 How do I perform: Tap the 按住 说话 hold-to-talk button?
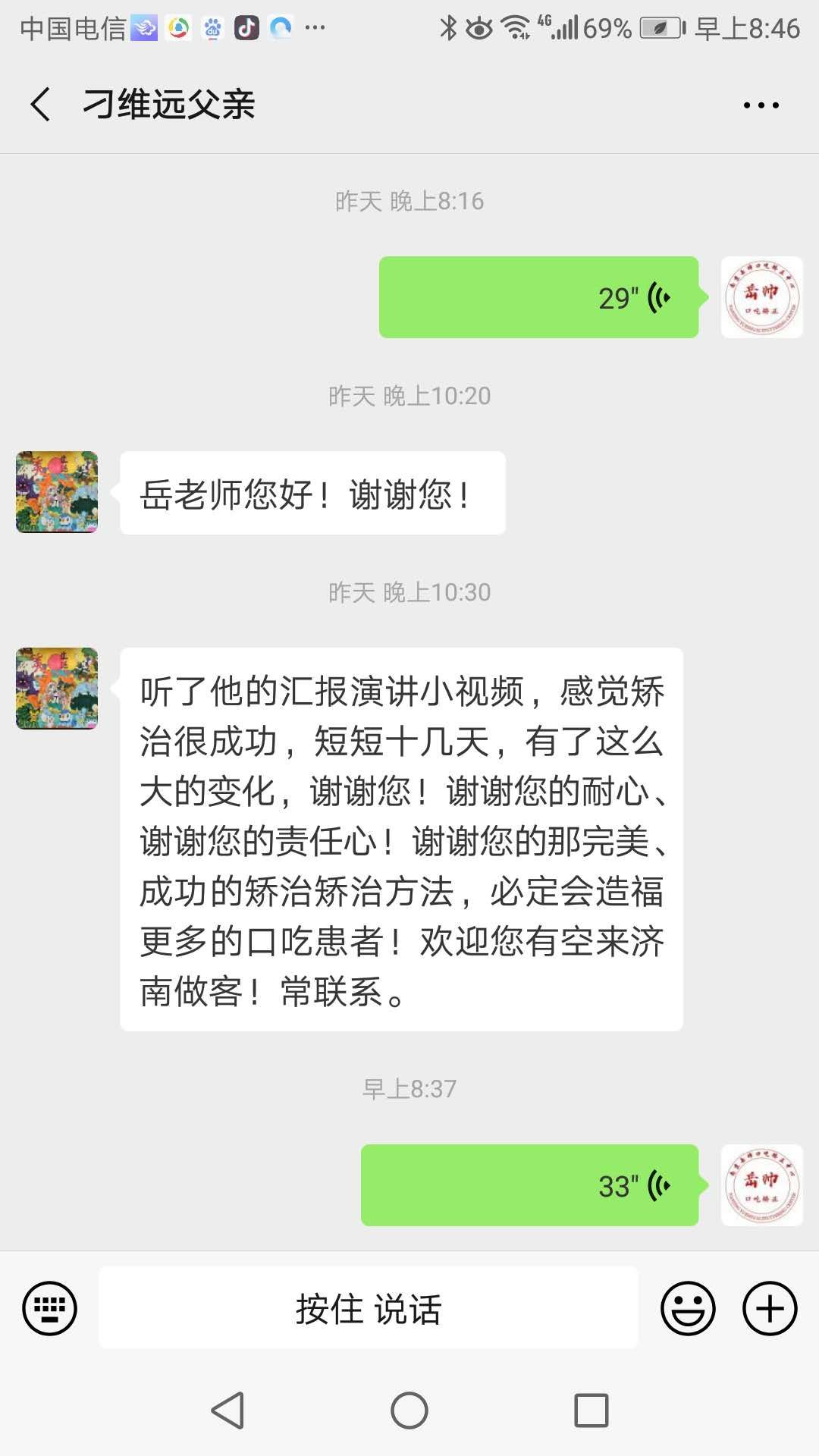point(369,1308)
